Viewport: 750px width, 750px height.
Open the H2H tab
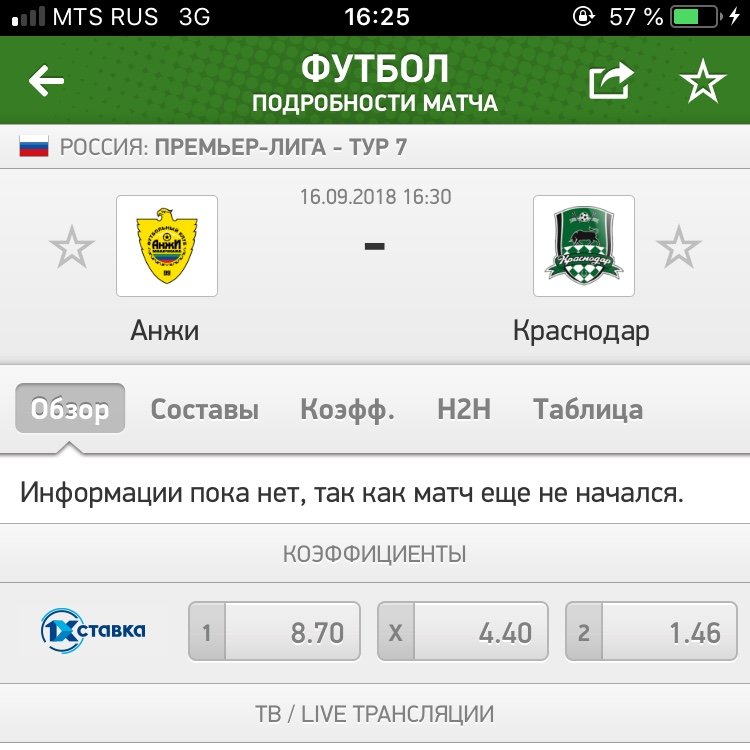[464, 409]
